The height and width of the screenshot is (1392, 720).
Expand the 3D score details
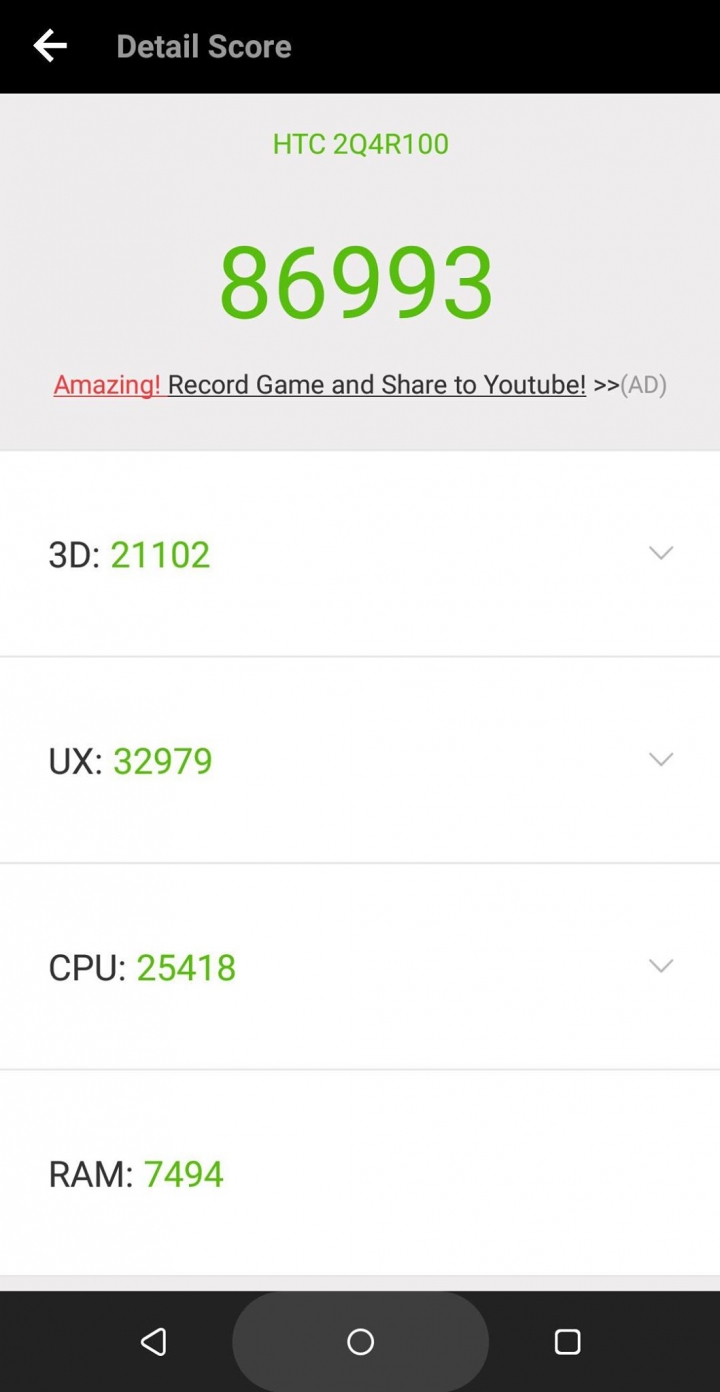point(660,553)
